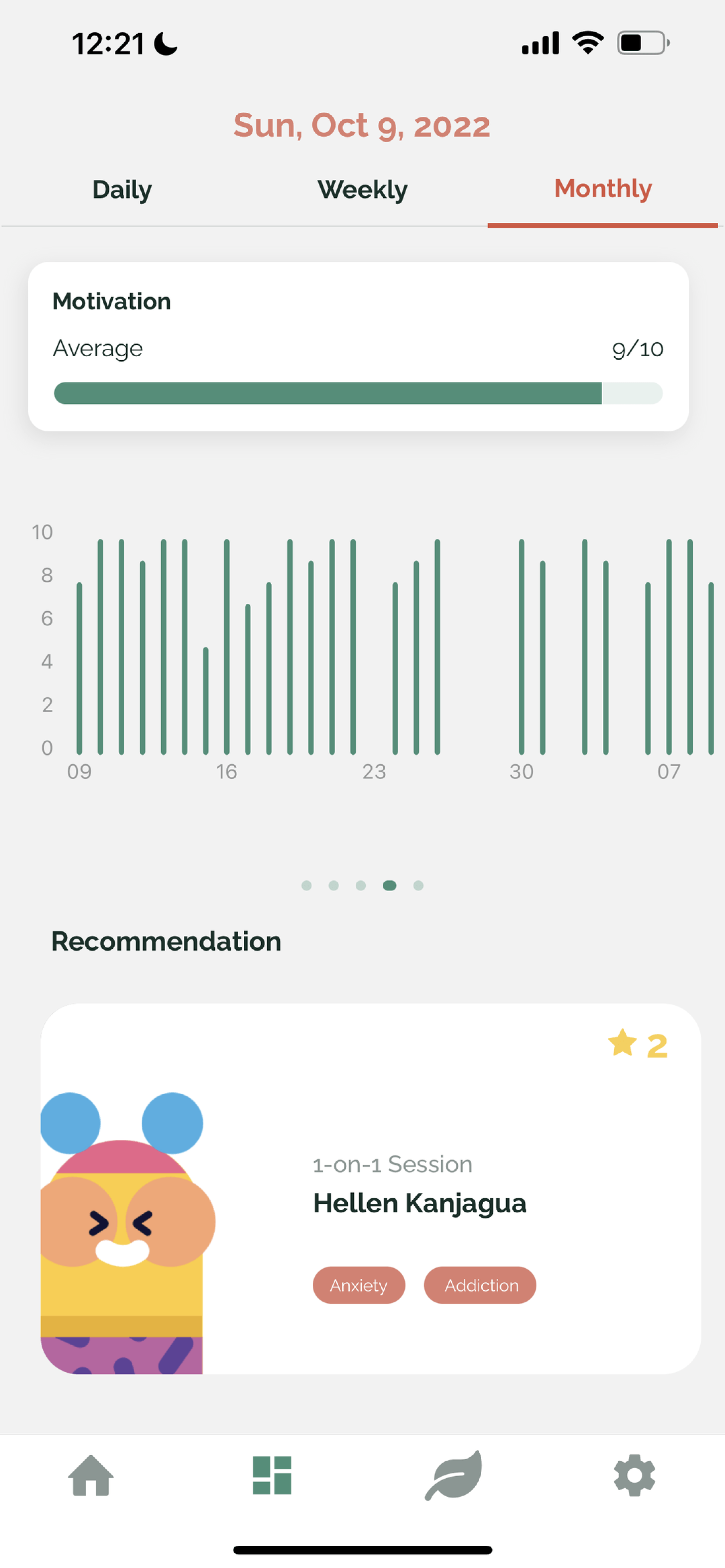Select the Monthly tab

[x=602, y=189]
